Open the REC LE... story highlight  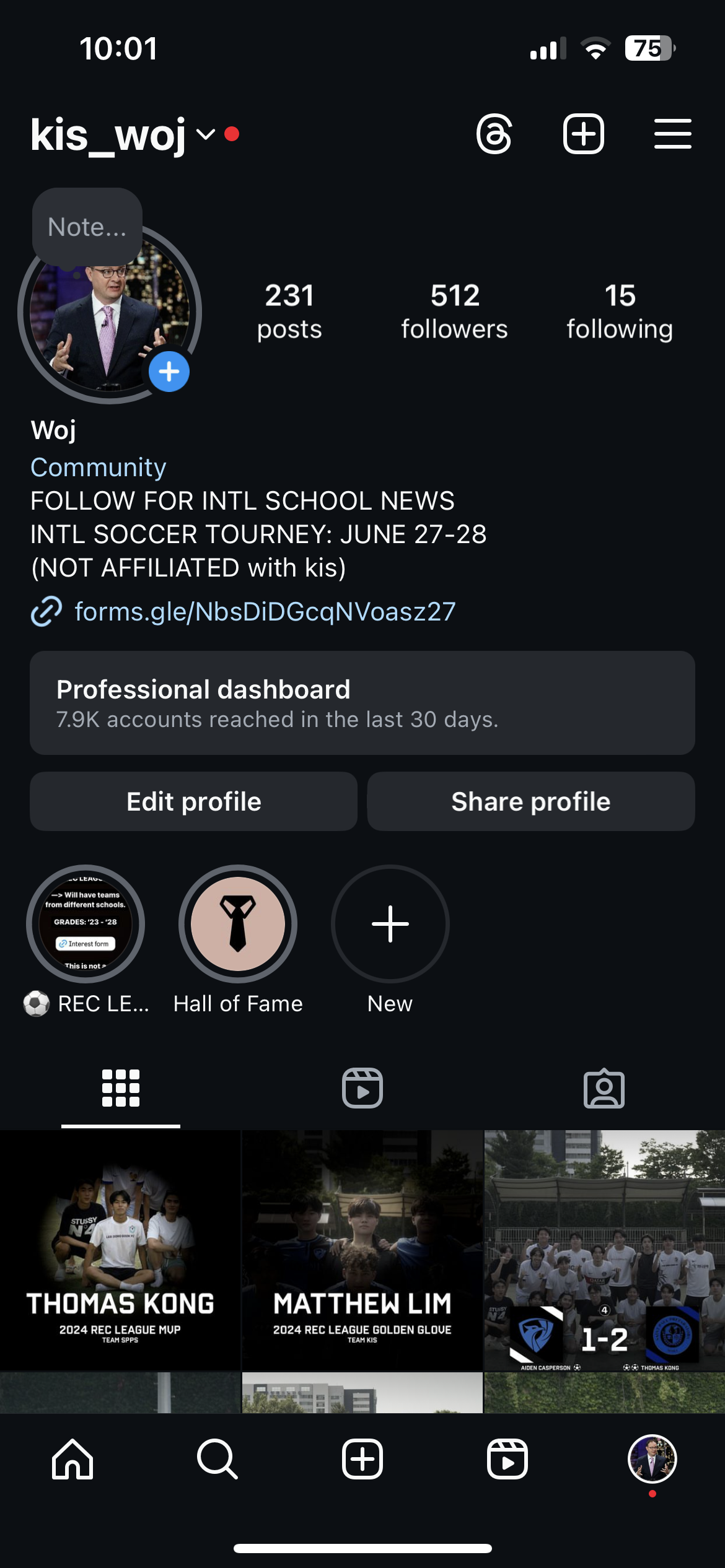coord(86,924)
